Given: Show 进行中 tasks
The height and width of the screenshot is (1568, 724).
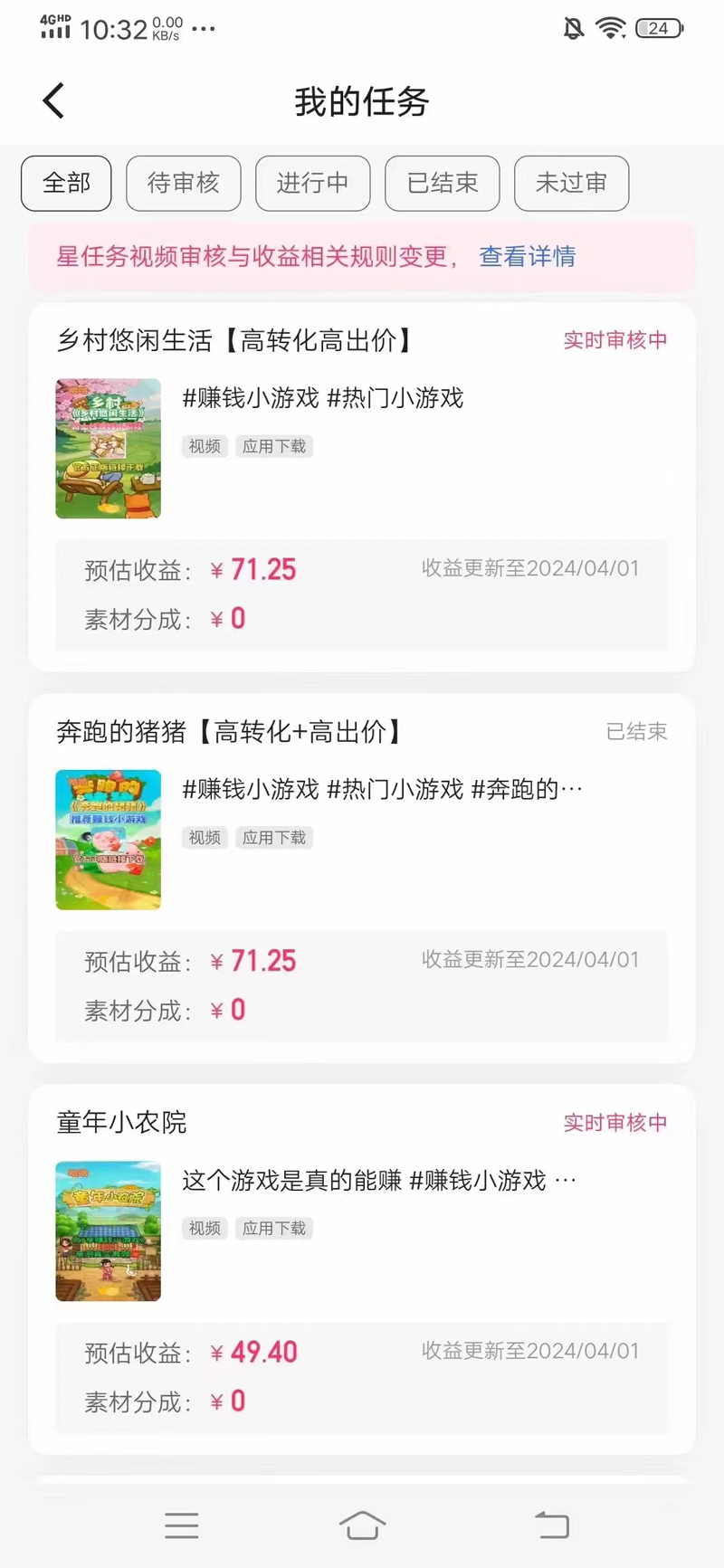Looking at the screenshot, I should pos(312,184).
